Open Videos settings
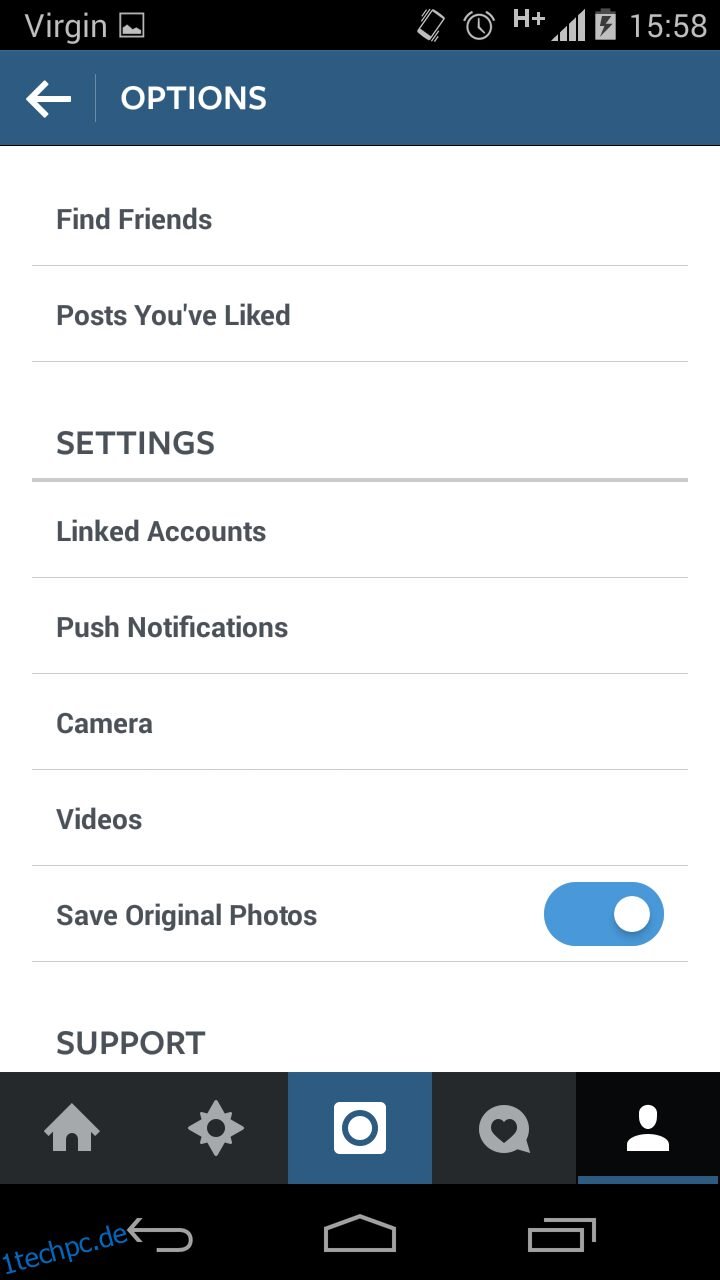 (x=360, y=819)
